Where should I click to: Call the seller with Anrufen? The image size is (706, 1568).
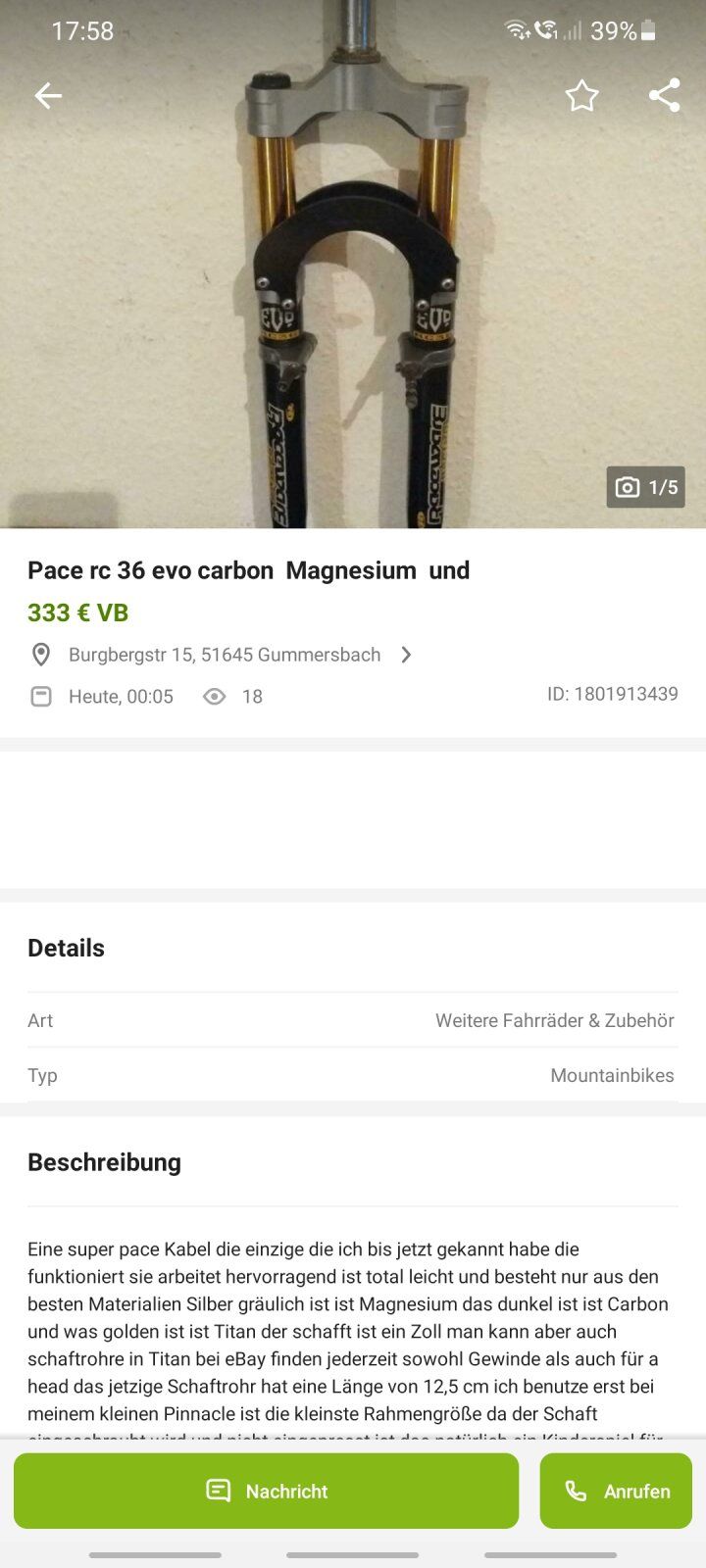click(x=616, y=1491)
